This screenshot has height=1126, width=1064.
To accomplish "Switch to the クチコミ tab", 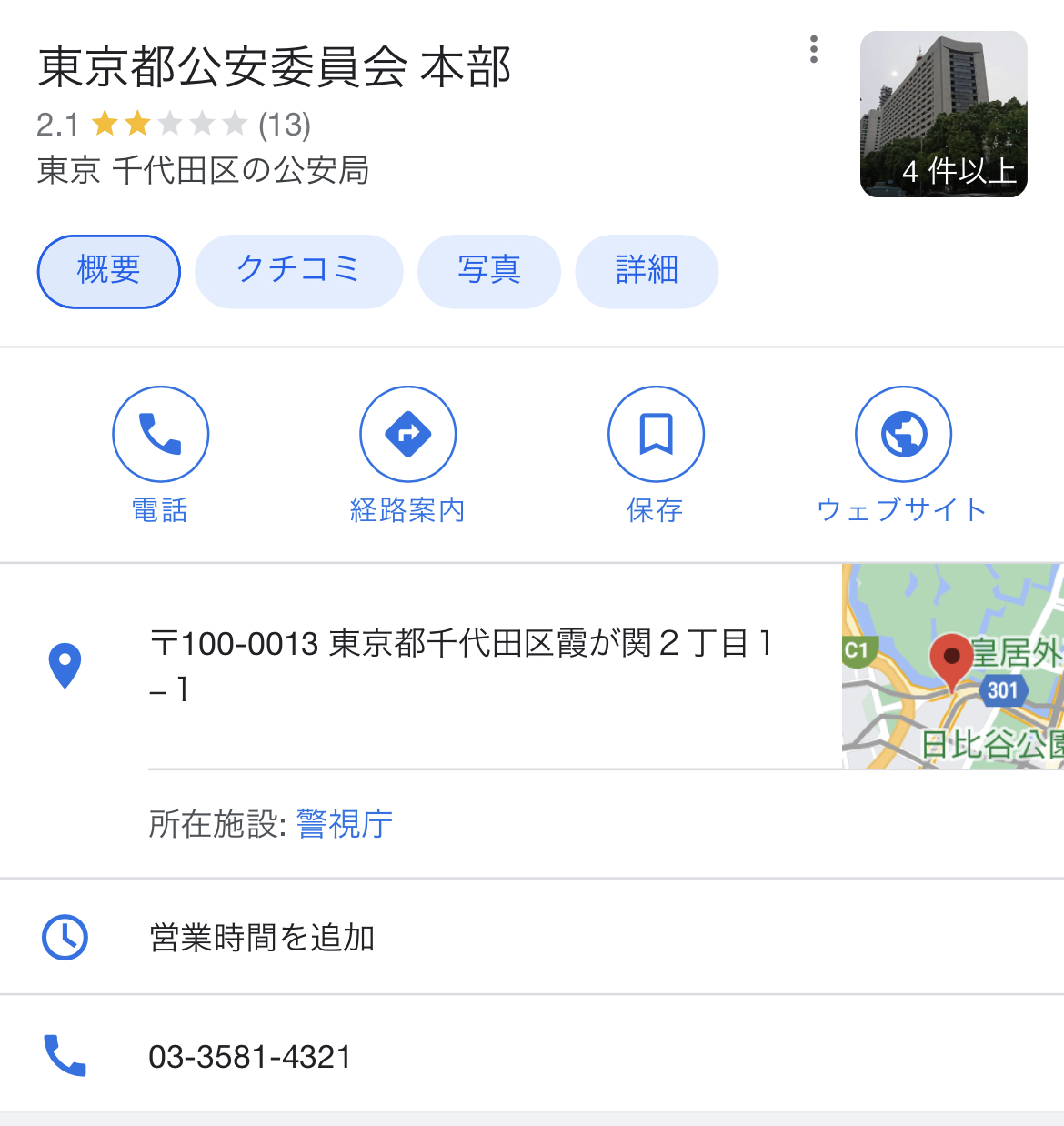I will (x=298, y=271).
